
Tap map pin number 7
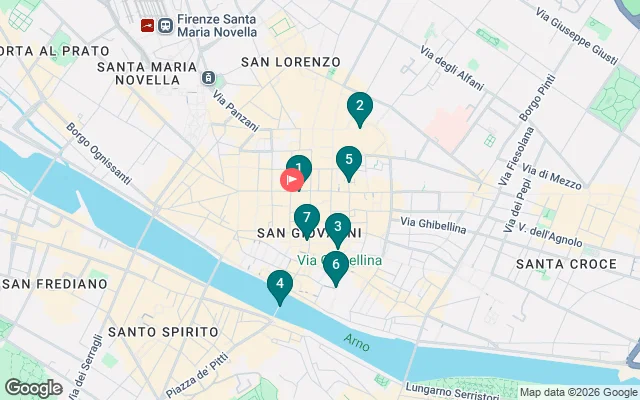[x=307, y=218]
